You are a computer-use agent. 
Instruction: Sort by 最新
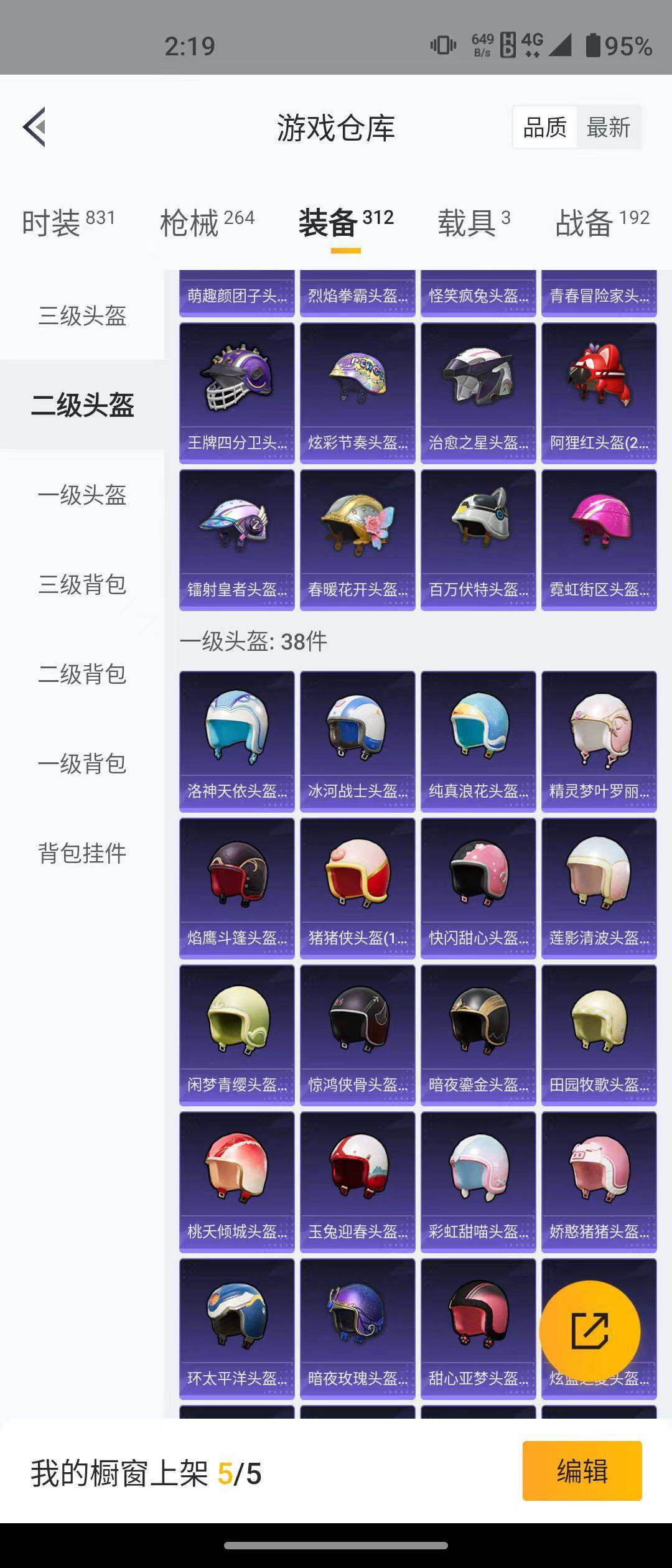[x=608, y=128]
